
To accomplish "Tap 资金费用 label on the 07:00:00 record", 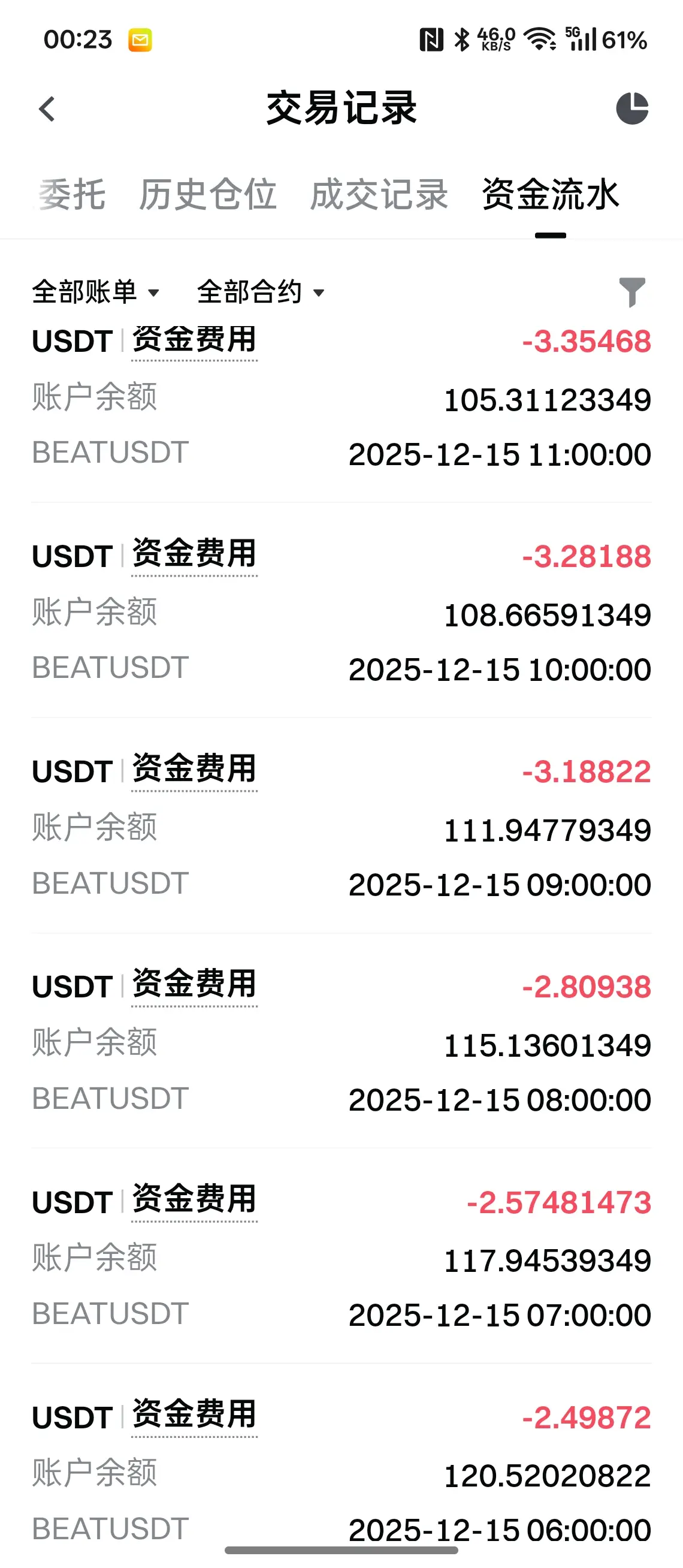I will pos(194,1201).
